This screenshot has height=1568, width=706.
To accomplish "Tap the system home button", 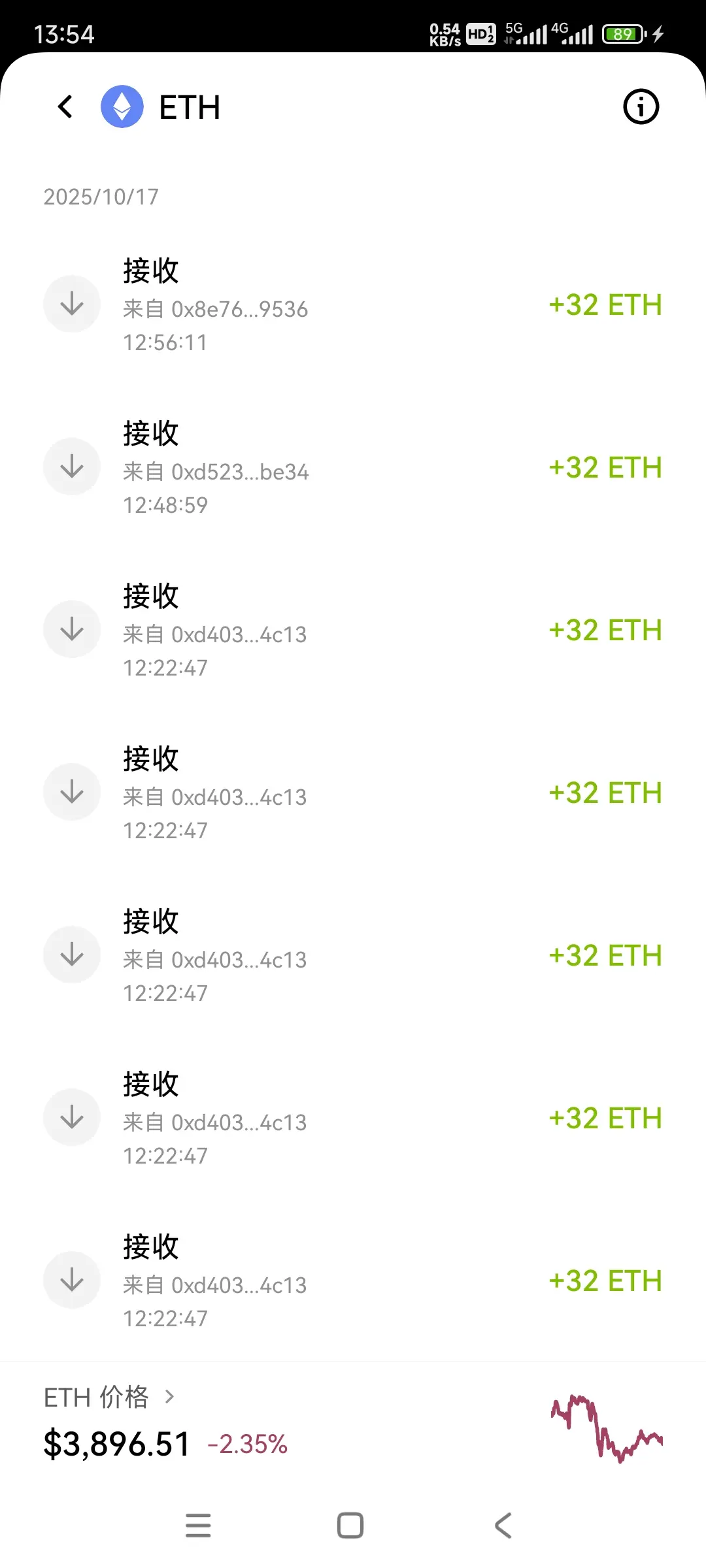I will [350, 1526].
